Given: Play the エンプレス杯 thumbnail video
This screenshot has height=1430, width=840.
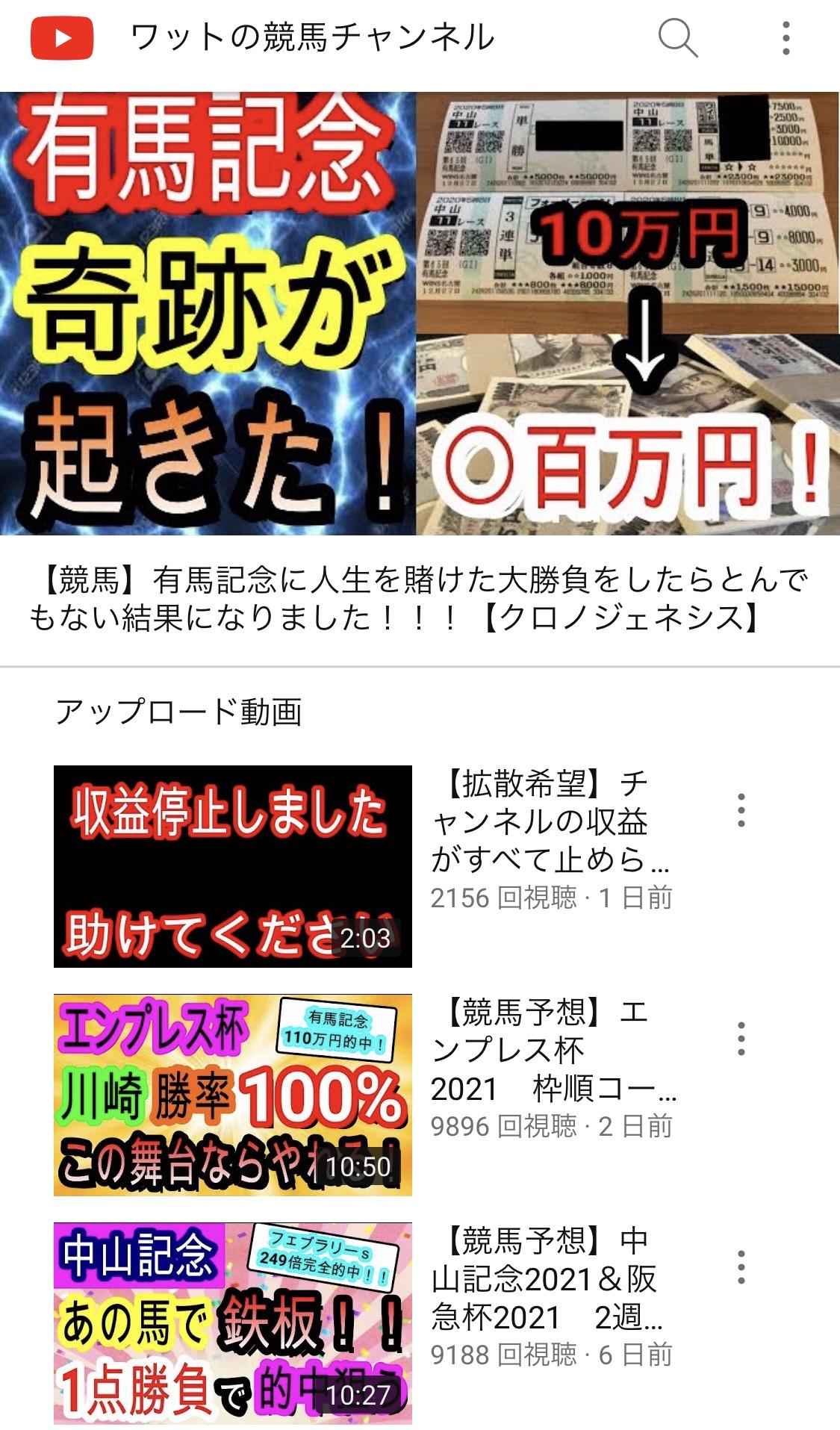Looking at the screenshot, I should click(x=233, y=1095).
